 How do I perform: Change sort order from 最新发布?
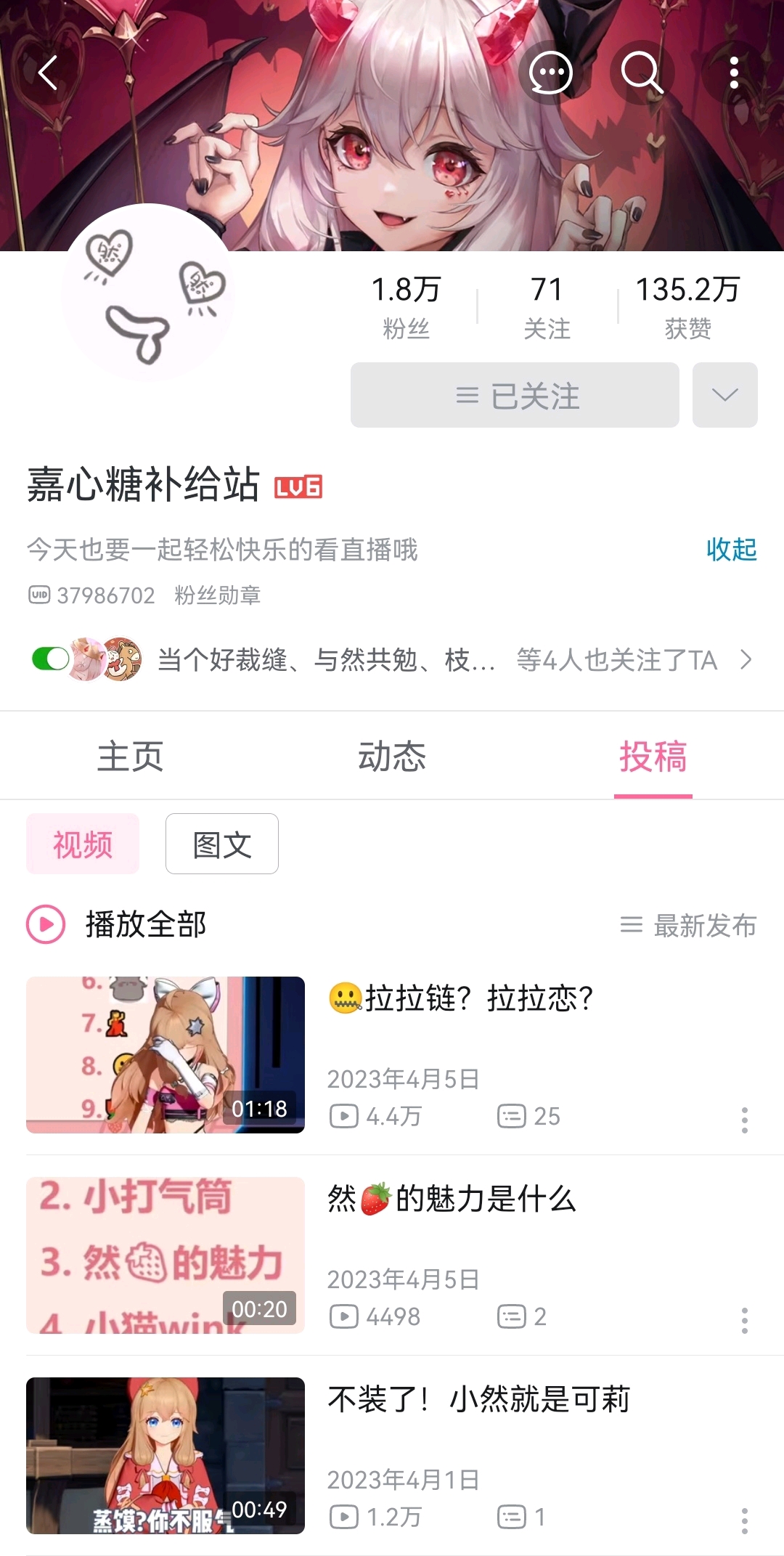click(x=688, y=925)
